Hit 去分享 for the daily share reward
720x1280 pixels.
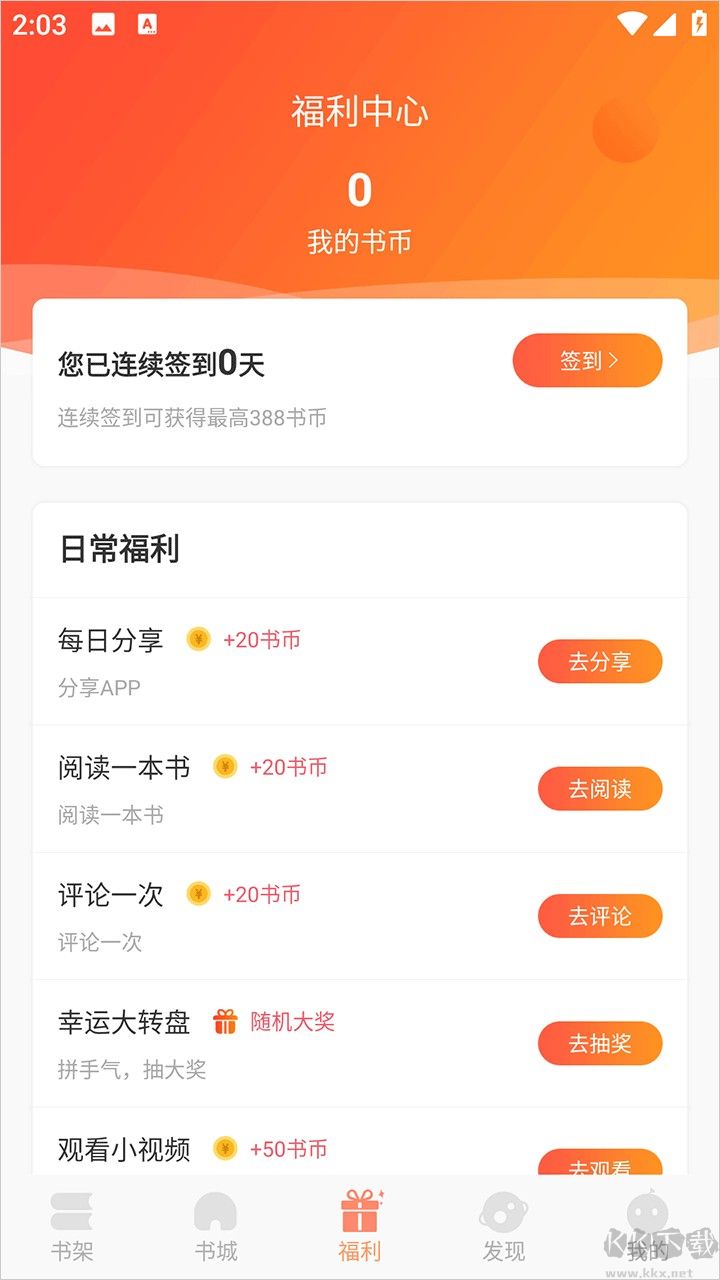tap(600, 661)
